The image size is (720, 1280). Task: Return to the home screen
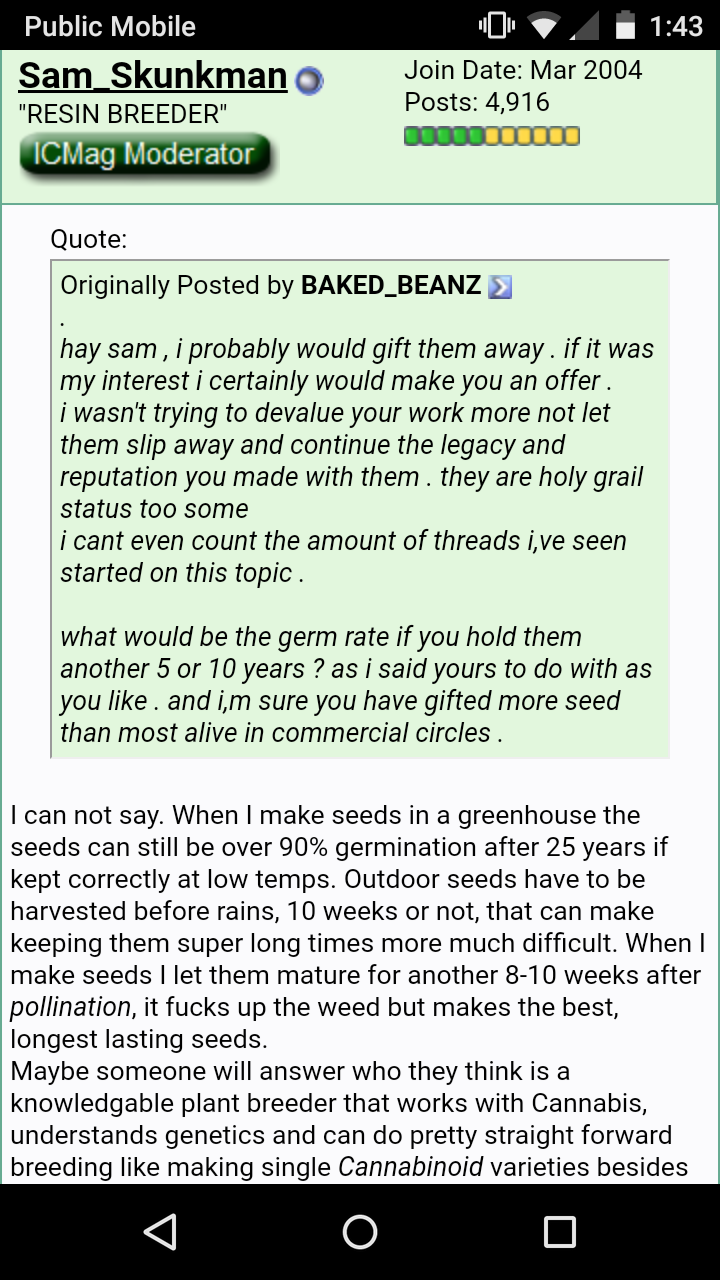[360, 1232]
